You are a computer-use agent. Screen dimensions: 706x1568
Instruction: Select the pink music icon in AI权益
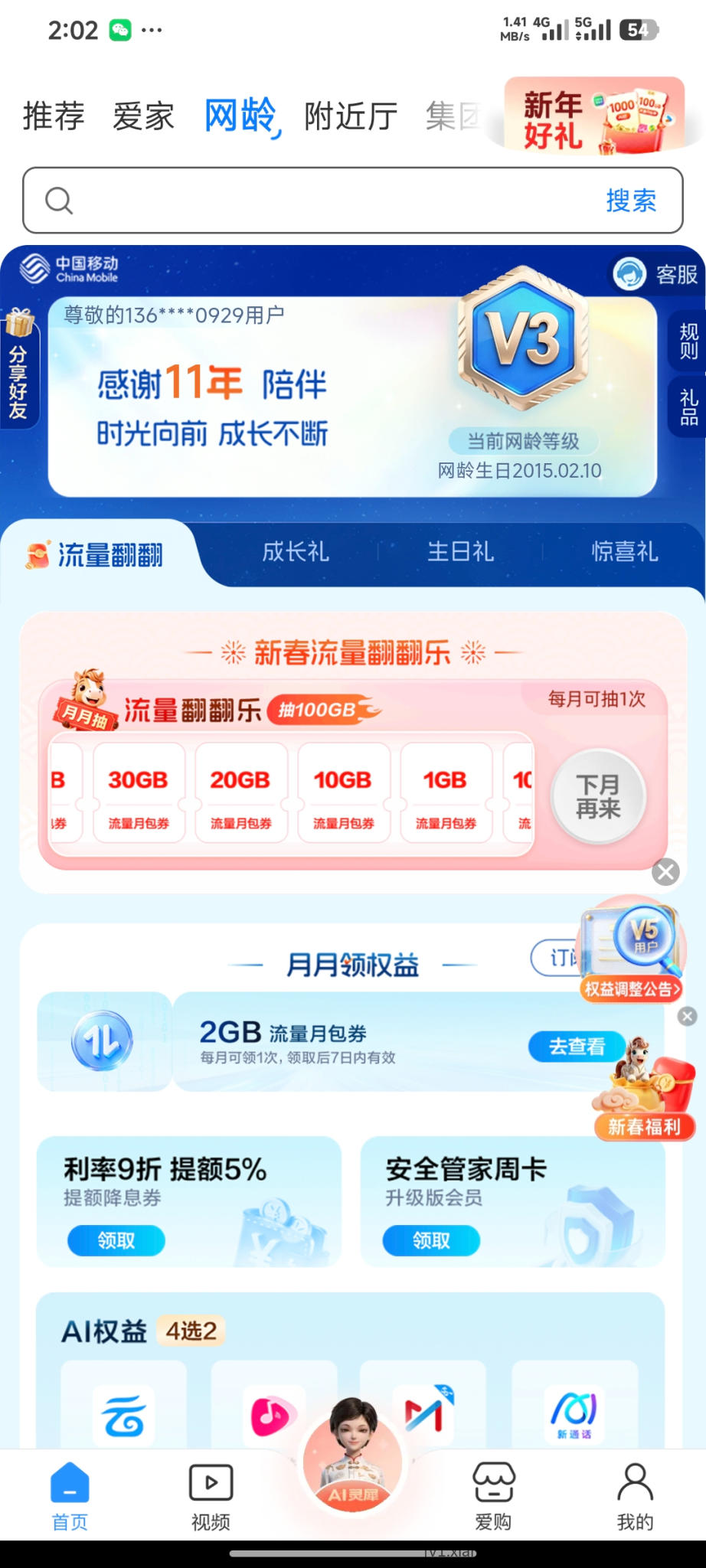pyautogui.click(x=273, y=1411)
